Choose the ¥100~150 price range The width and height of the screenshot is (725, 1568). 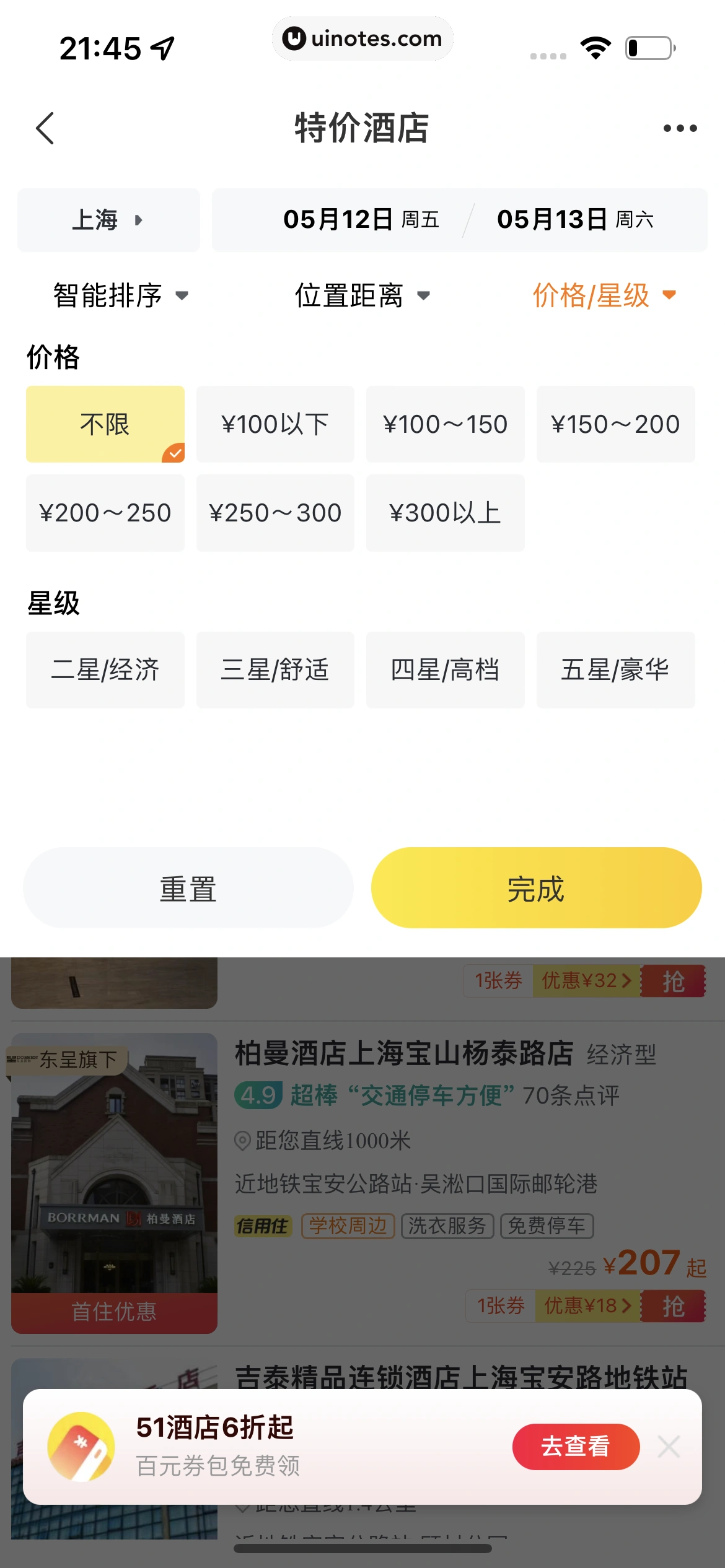click(445, 424)
